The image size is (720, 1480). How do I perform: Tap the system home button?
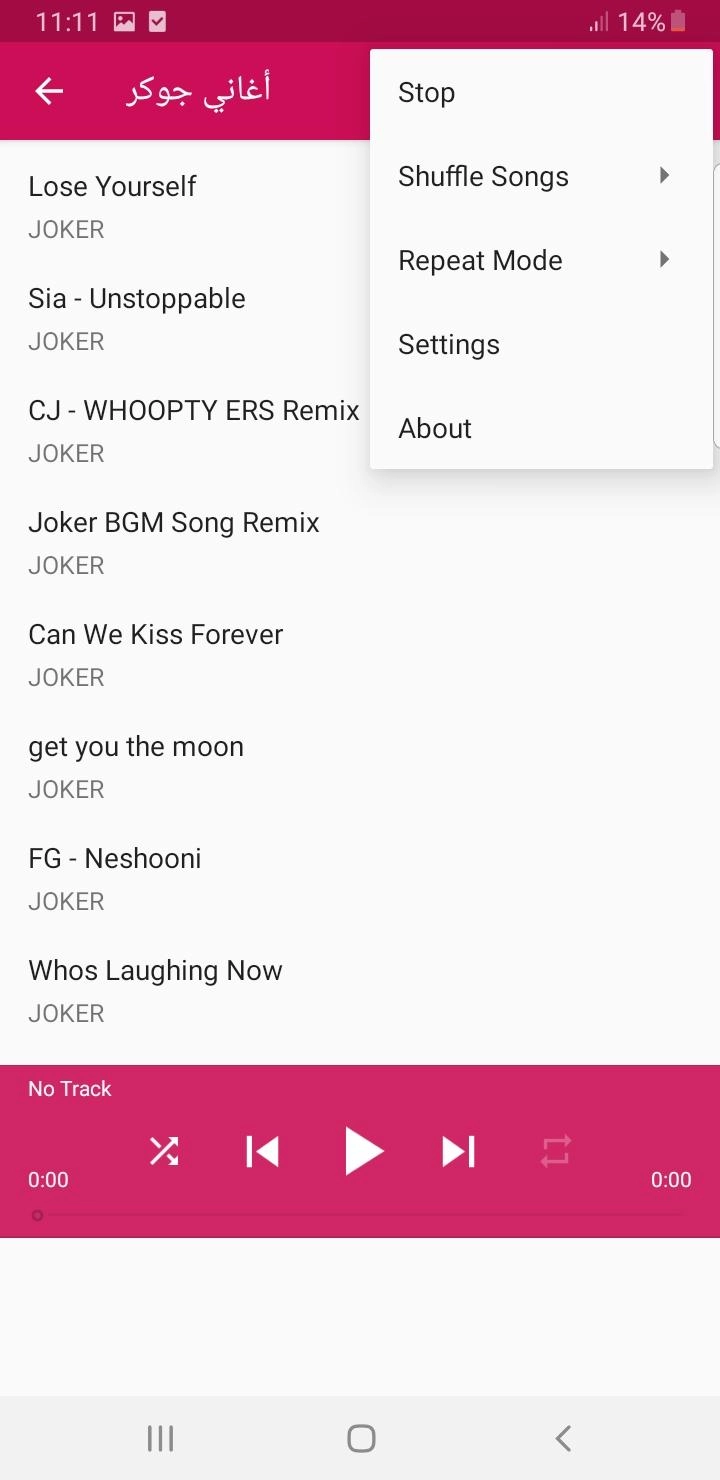[361, 1438]
